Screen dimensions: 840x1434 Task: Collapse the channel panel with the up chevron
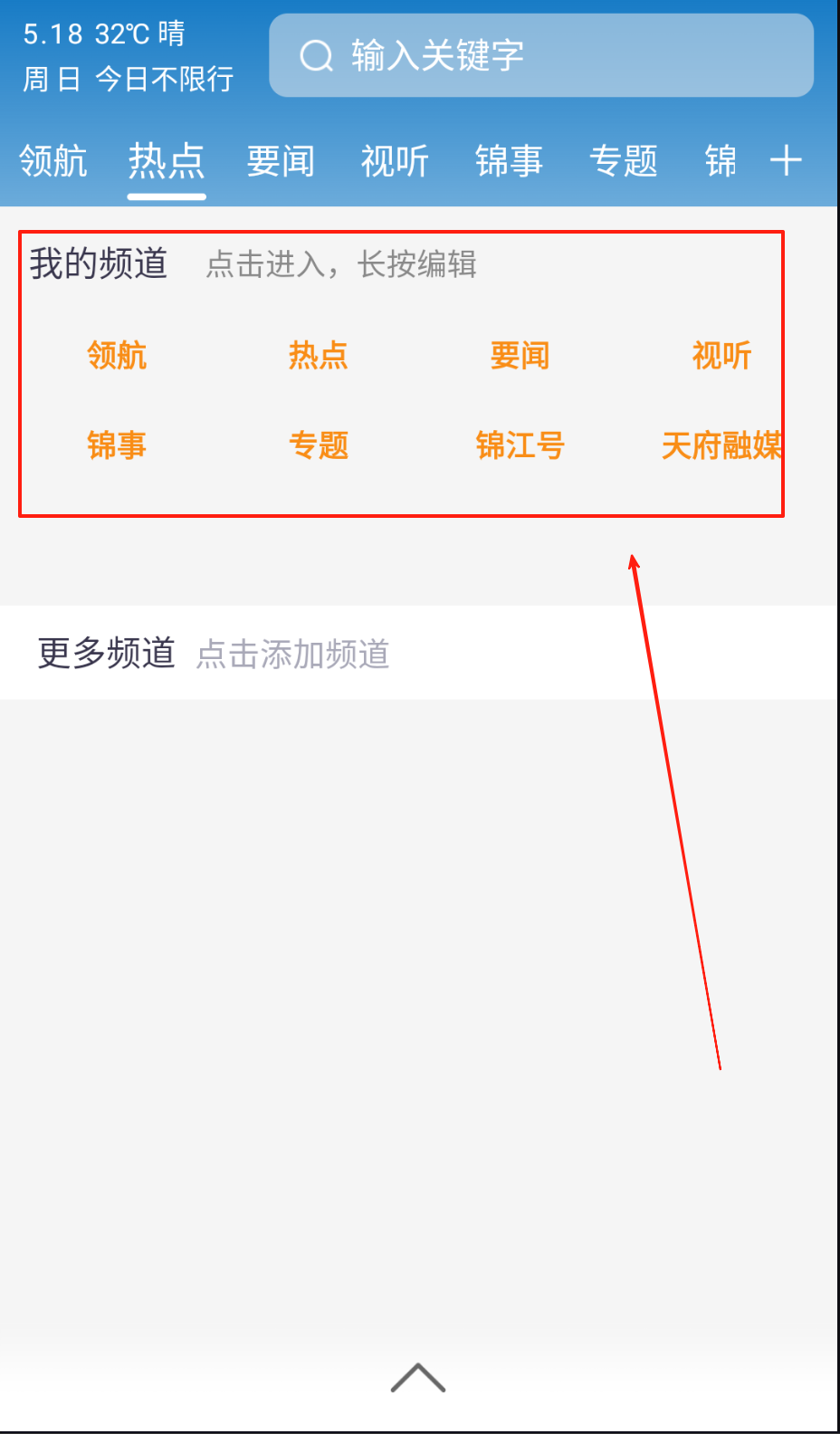point(418,1378)
